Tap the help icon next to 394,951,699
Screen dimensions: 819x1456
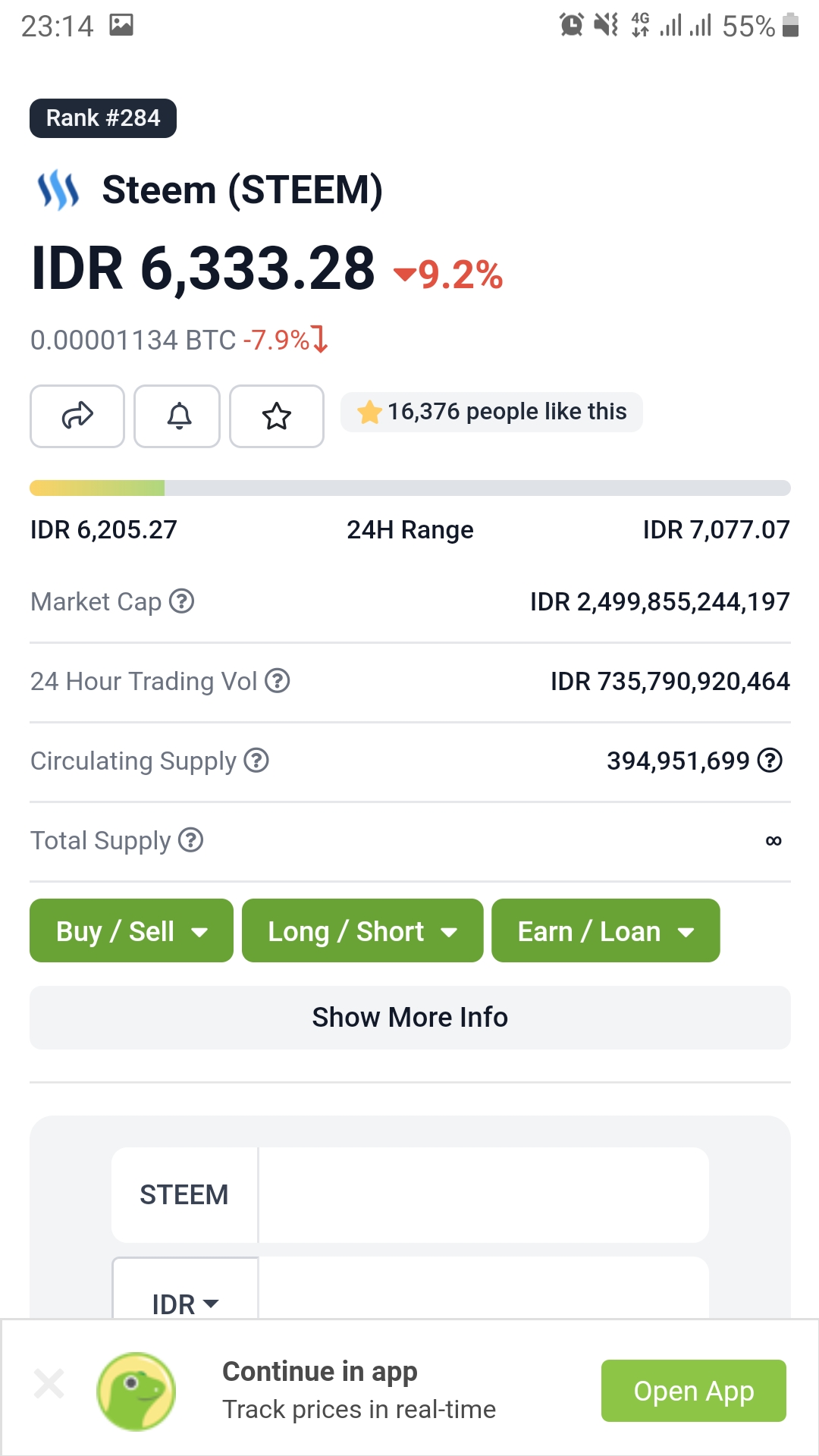(x=770, y=760)
